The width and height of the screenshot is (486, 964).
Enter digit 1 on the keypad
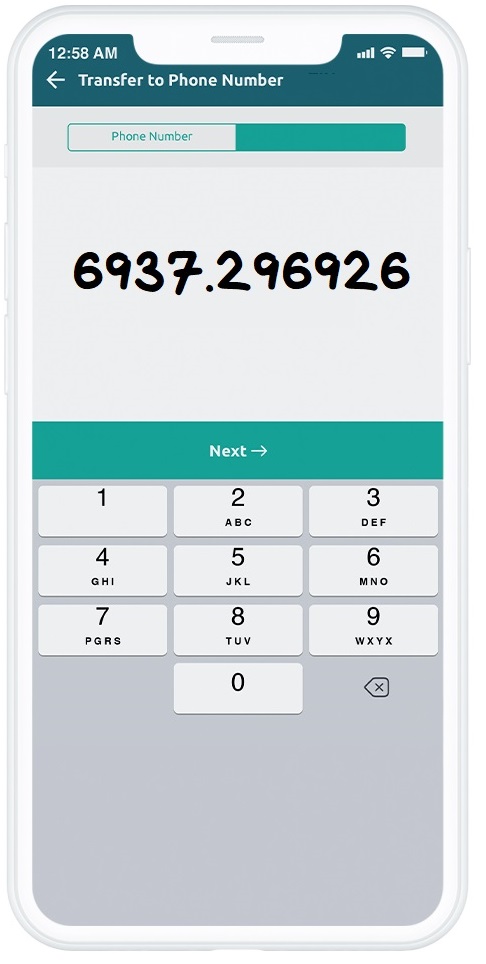tap(103, 511)
